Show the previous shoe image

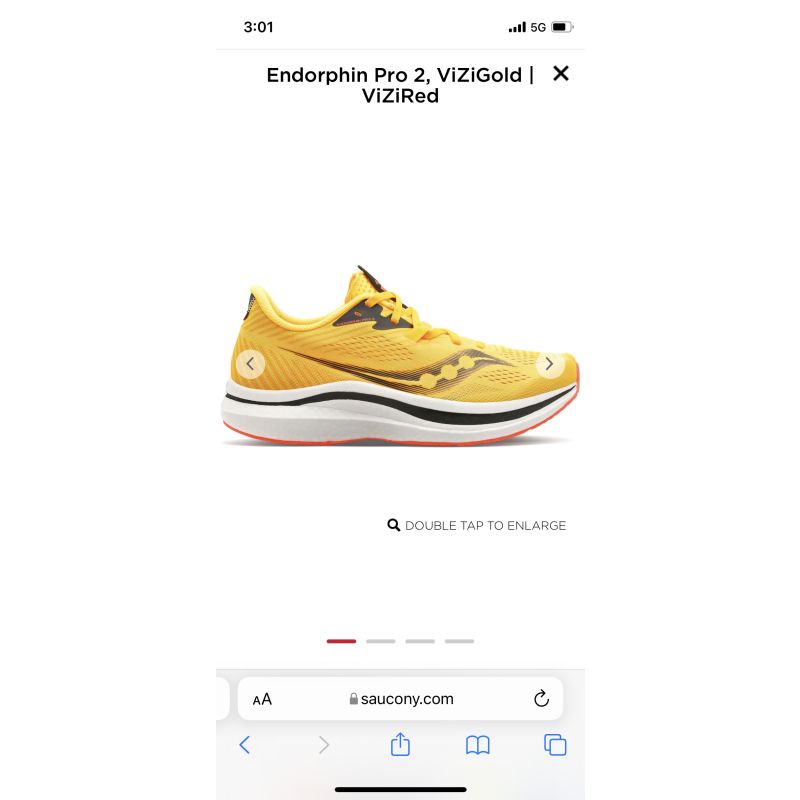(250, 364)
